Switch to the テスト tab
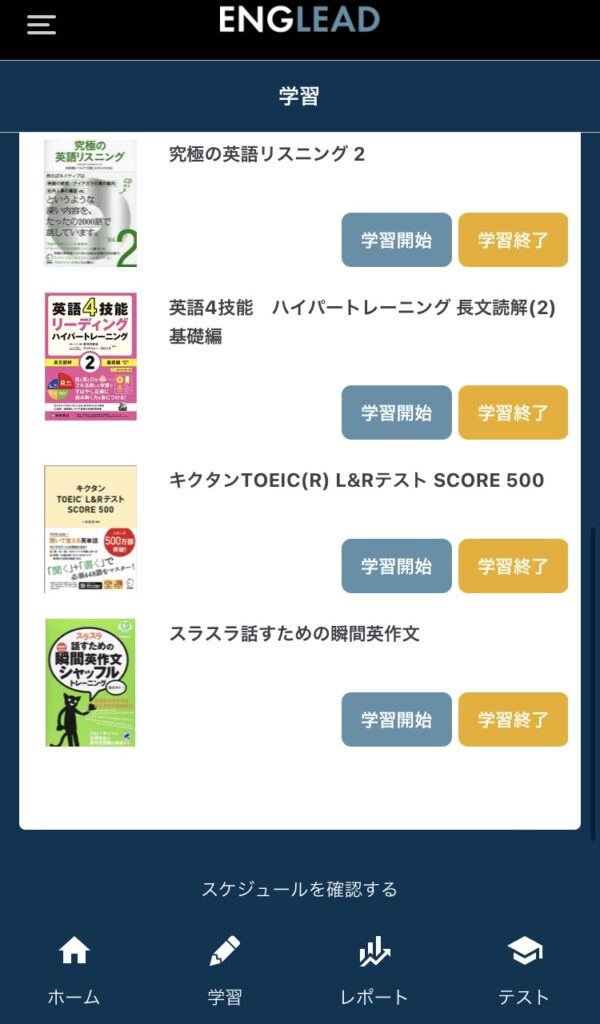This screenshot has height=1024, width=600. click(x=524, y=968)
